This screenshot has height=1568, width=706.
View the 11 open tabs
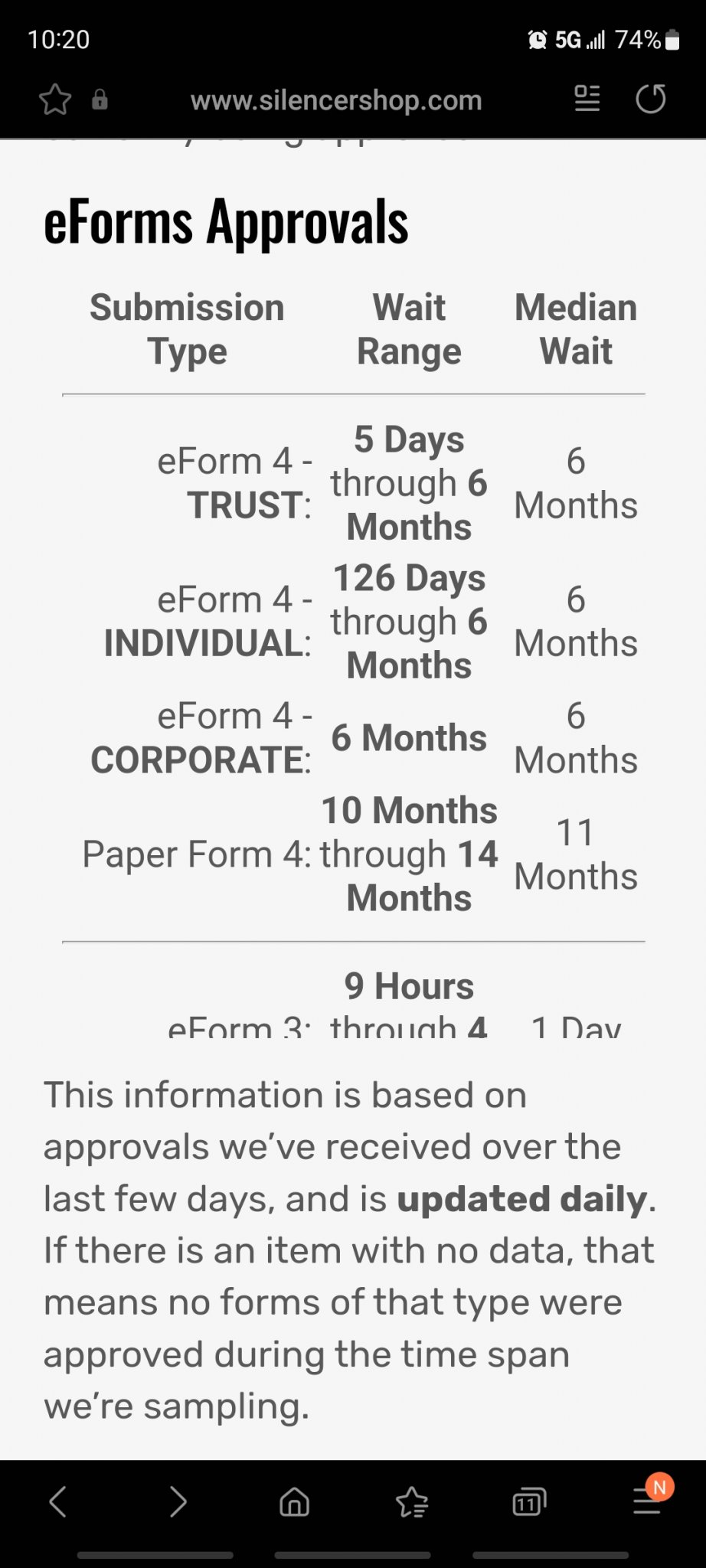coord(528,1502)
